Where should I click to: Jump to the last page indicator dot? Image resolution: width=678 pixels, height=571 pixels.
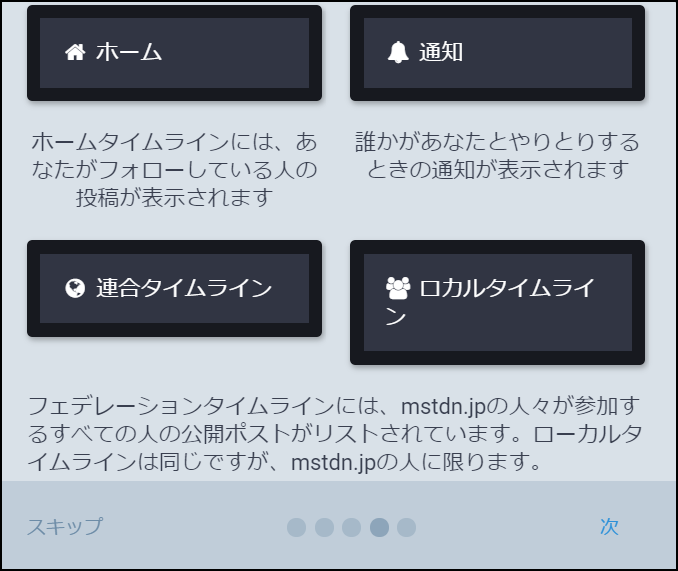(x=406, y=527)
